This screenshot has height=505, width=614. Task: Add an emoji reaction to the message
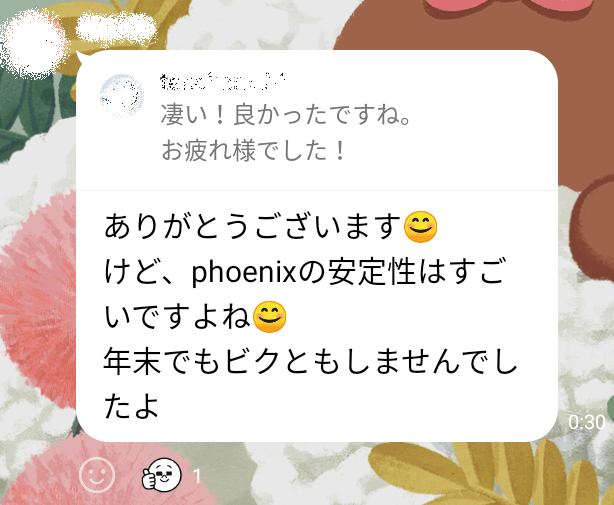pos(97,474)
